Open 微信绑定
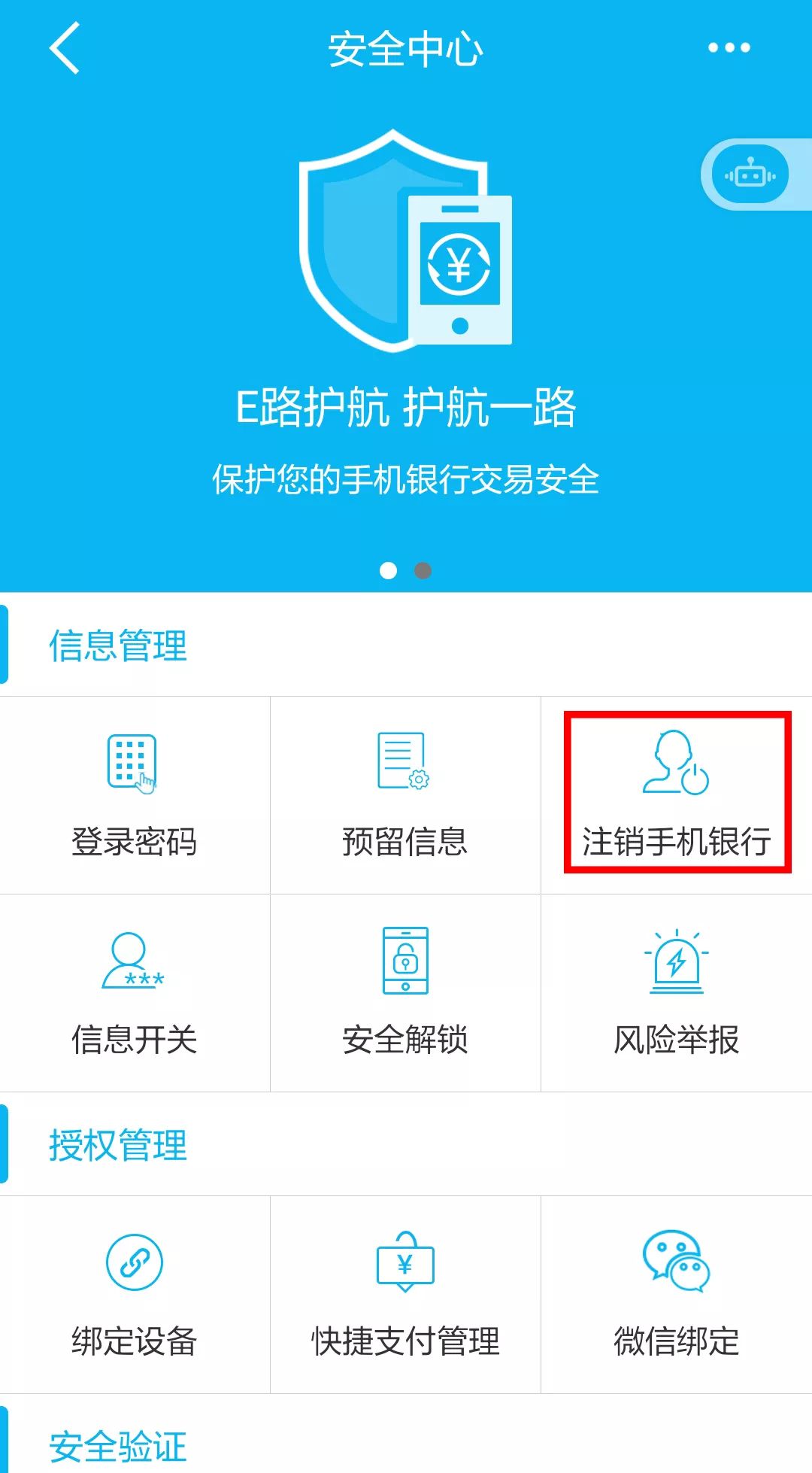The height and width of the screenshot is (1473, 812). (677, 1295)
